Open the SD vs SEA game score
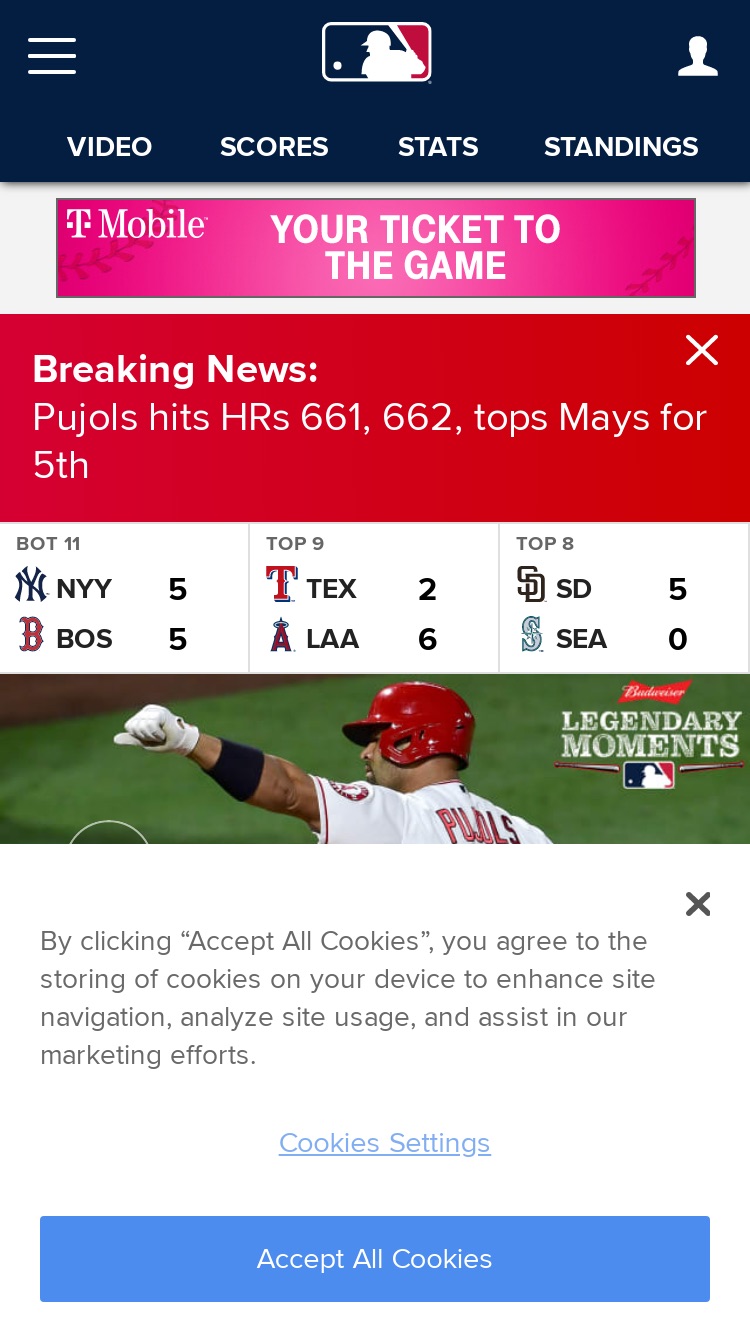Screen dimensions: 750x1334 [x=624, y=598]
